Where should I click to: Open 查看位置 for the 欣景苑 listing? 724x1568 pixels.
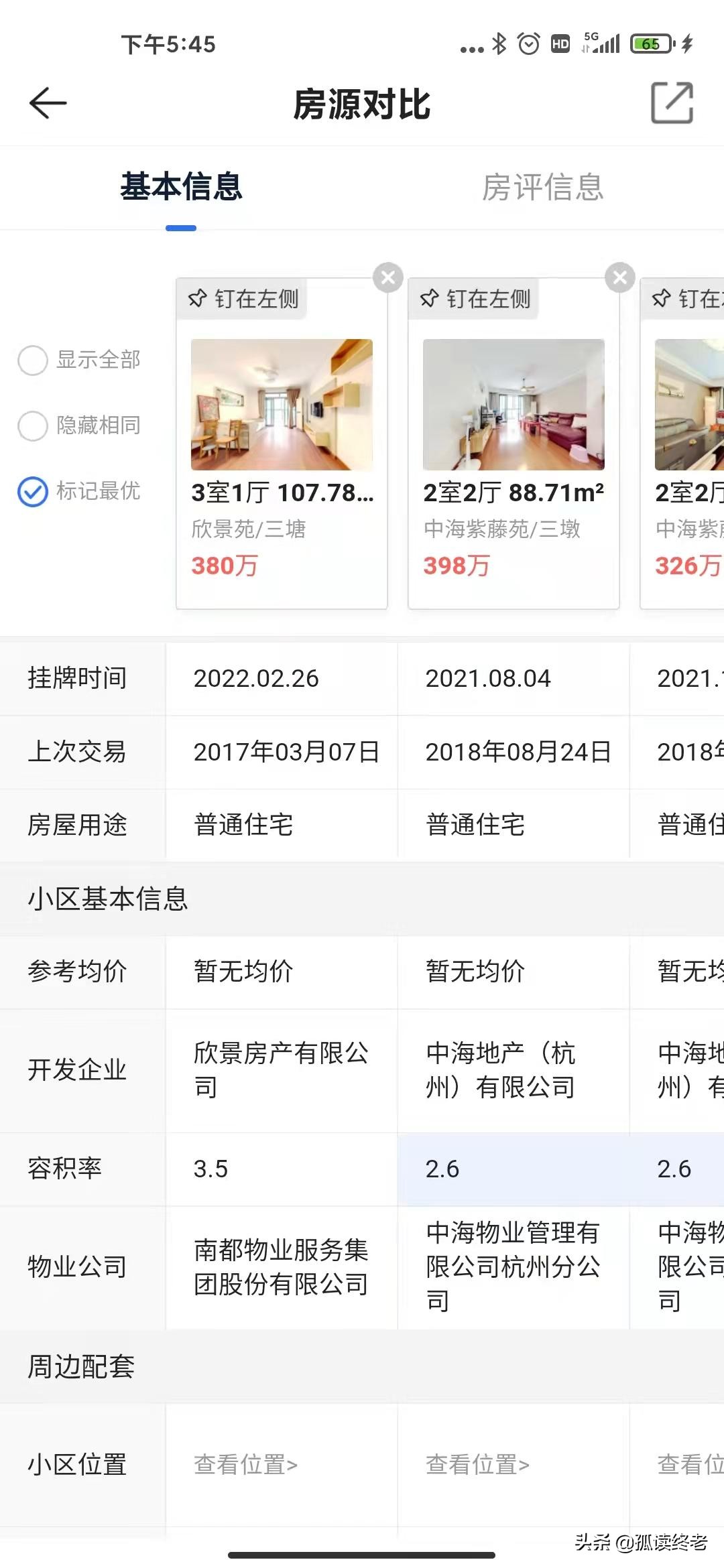[x=244, y=1464]
